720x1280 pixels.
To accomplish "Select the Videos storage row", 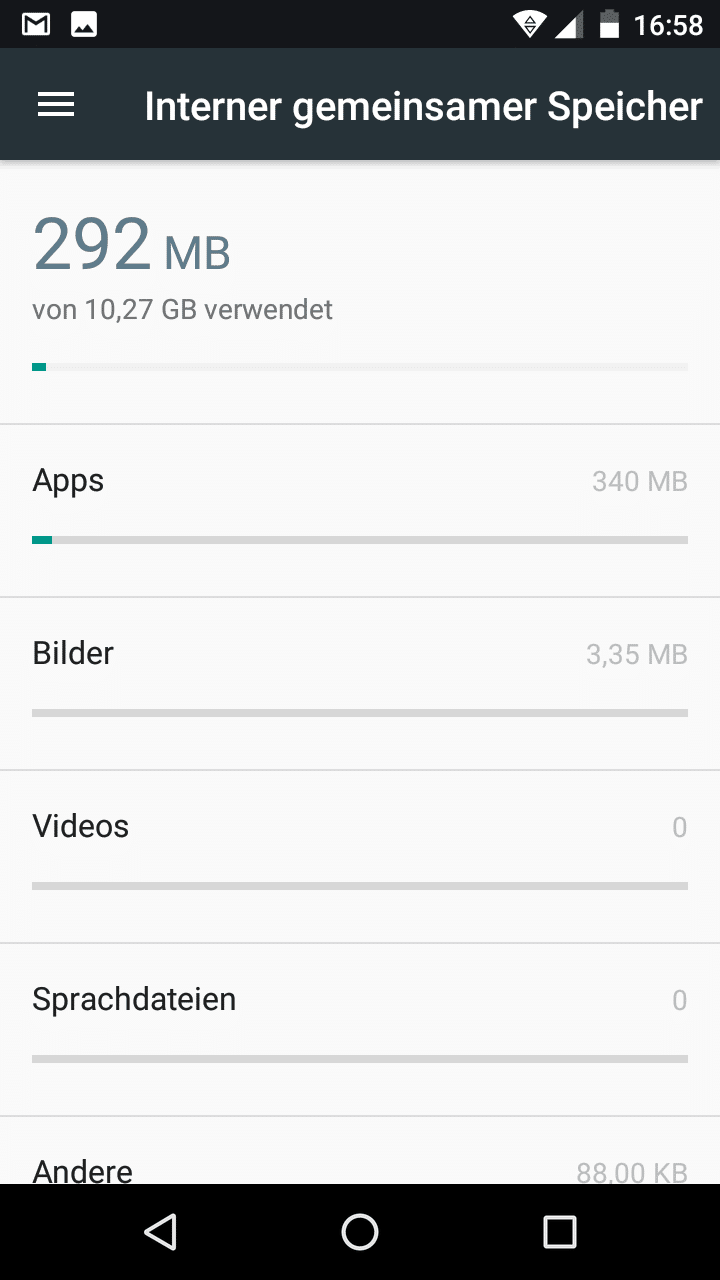I will 360,856.
